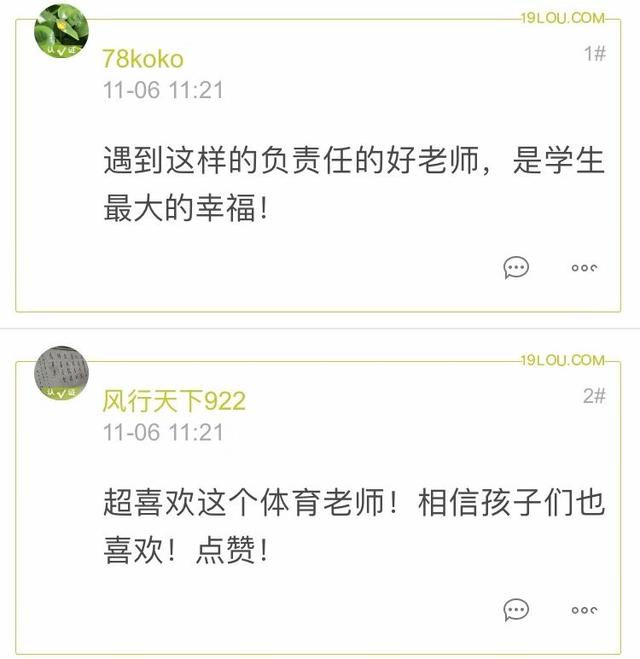Open more options on 78koko's comment
Screen dimensions: 640x659
click(585, 268)
